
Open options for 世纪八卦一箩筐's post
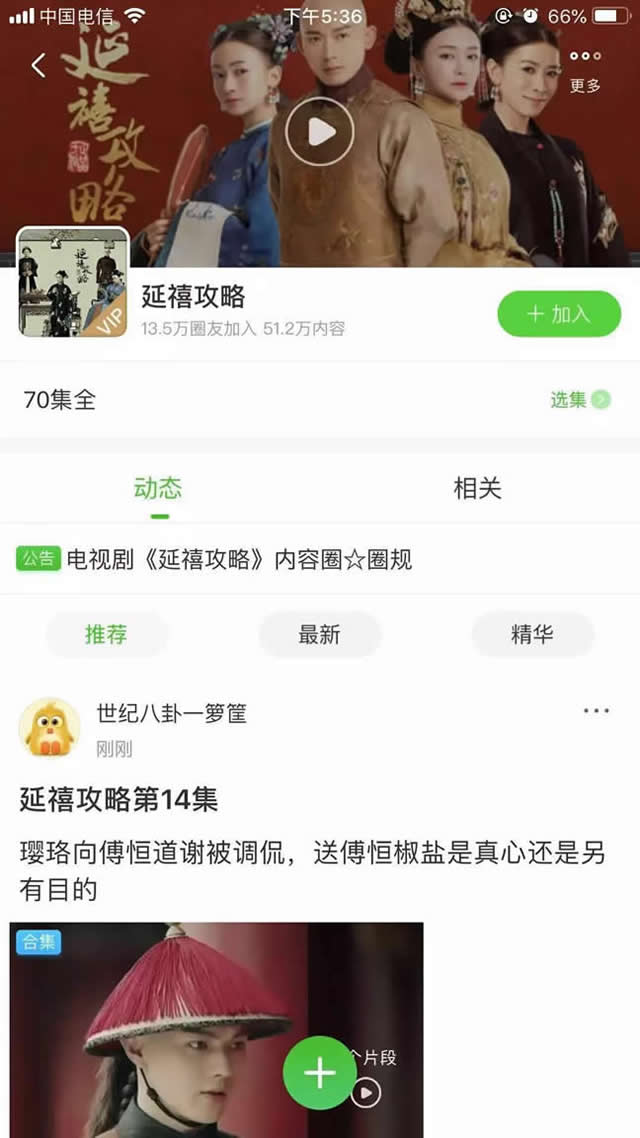click(596, 711)
